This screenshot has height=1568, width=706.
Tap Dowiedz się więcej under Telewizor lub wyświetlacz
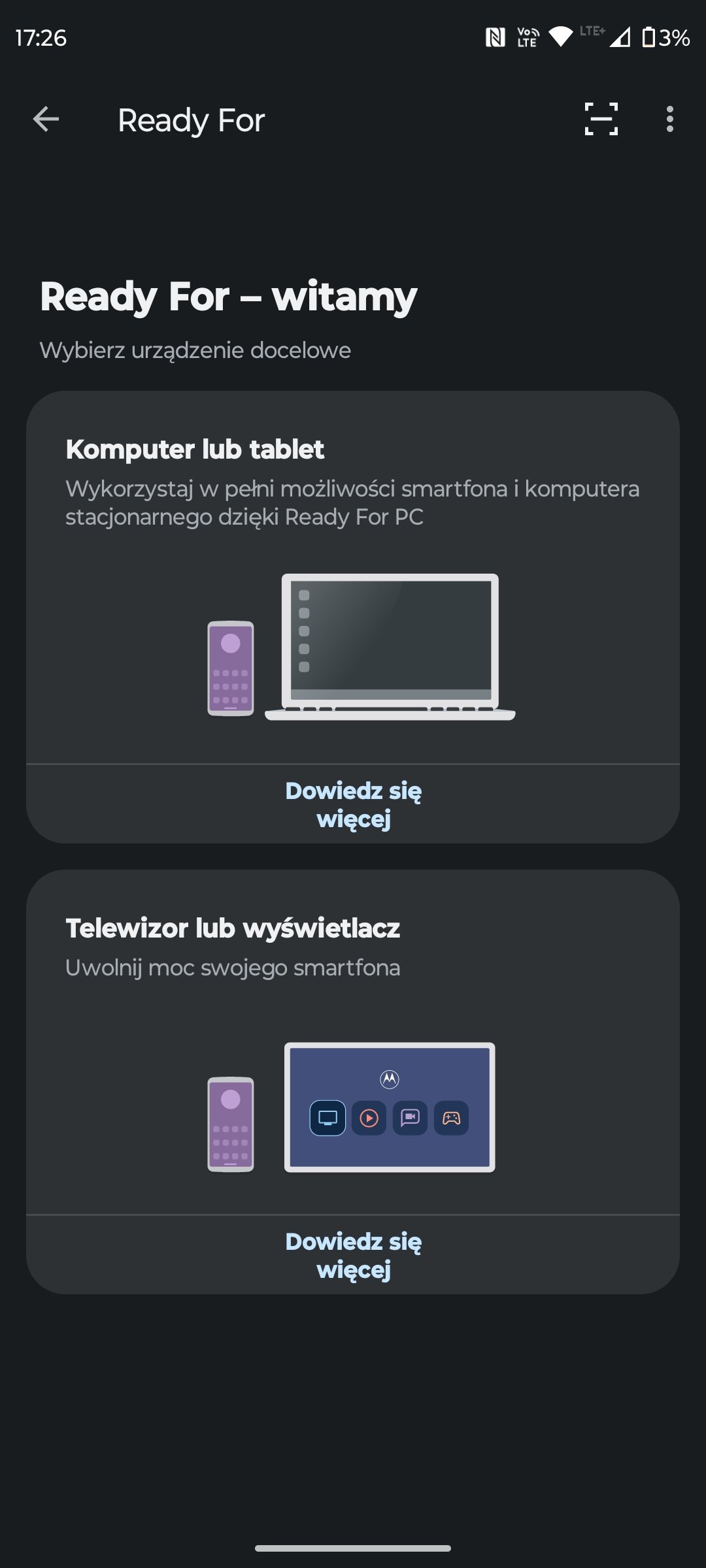coord(353,1255)
